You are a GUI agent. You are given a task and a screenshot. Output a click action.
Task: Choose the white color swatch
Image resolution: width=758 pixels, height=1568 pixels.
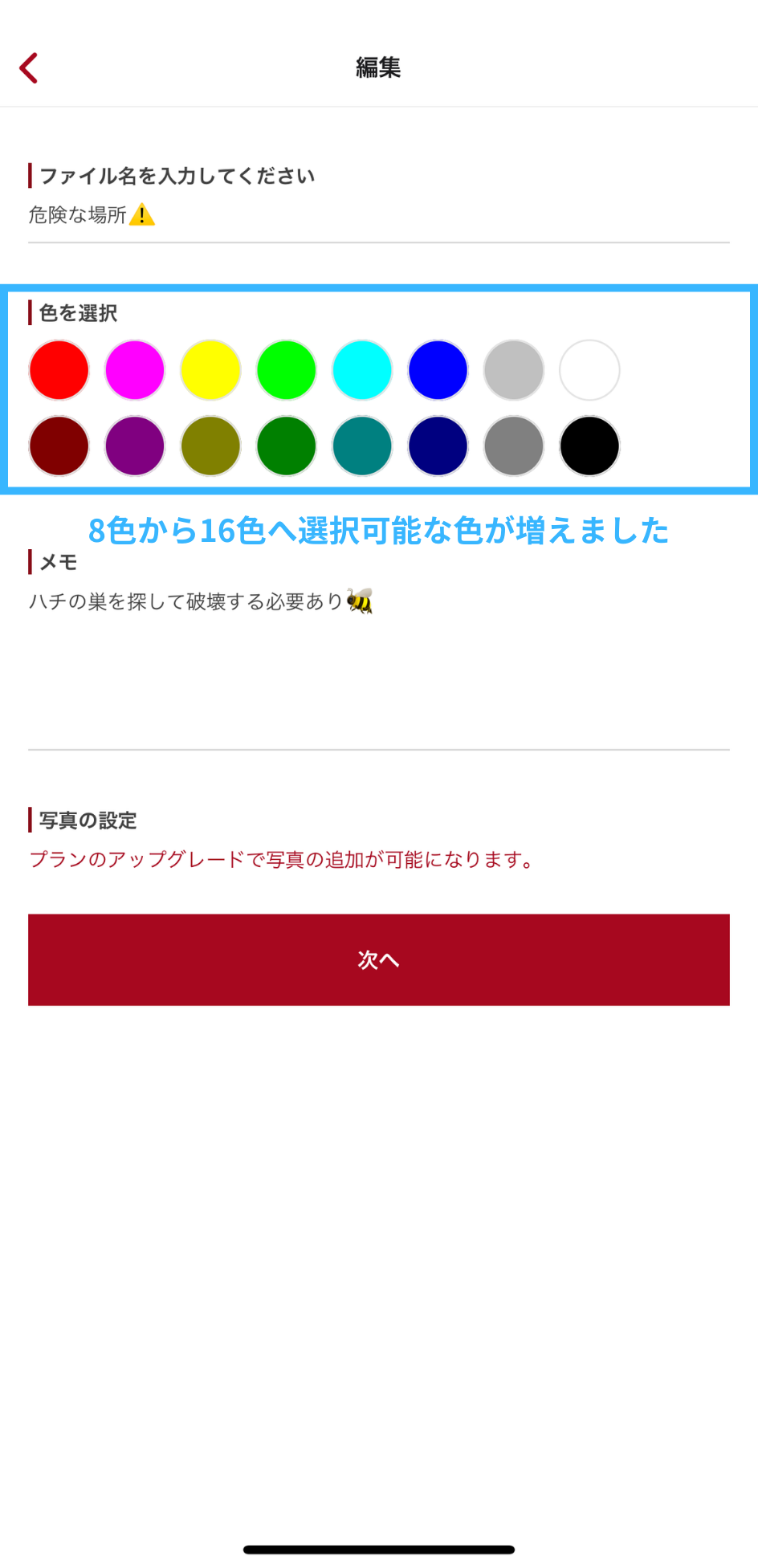[x=589, y=370]
